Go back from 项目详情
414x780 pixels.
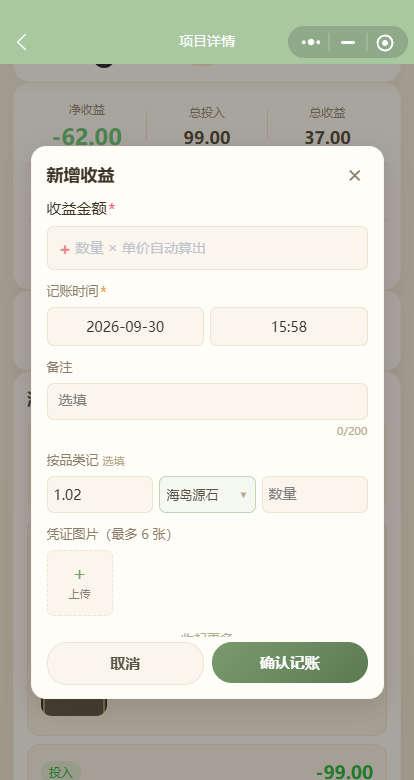click(x=22, y=42)
